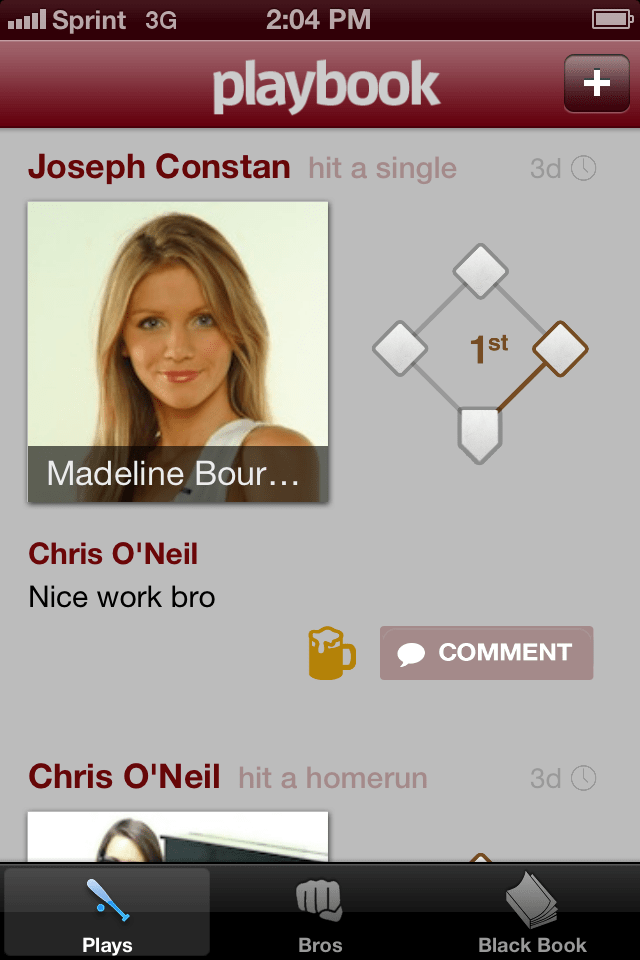Image resolution: width=640 pixels, height=960 pixels.
Task: Add a new play with the plus button
Action: 597,83
